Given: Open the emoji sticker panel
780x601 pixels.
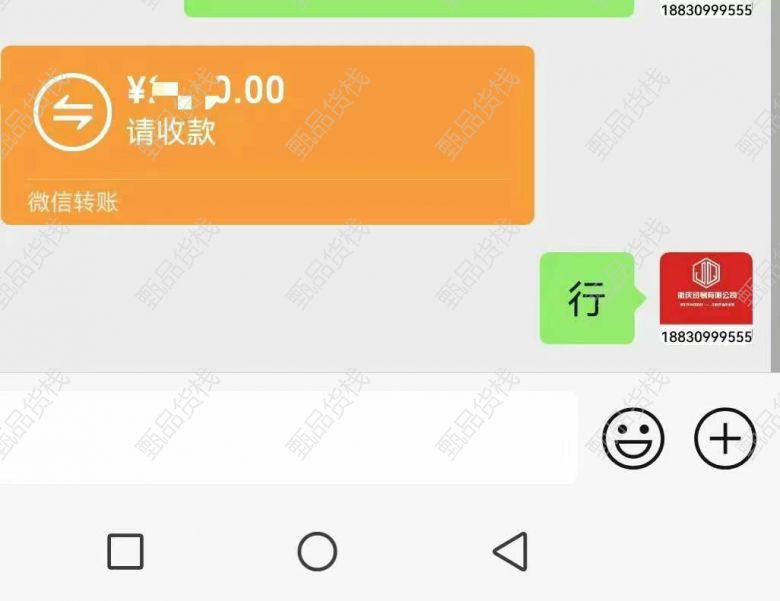Looking at the screenshot, I should (633, 438).
